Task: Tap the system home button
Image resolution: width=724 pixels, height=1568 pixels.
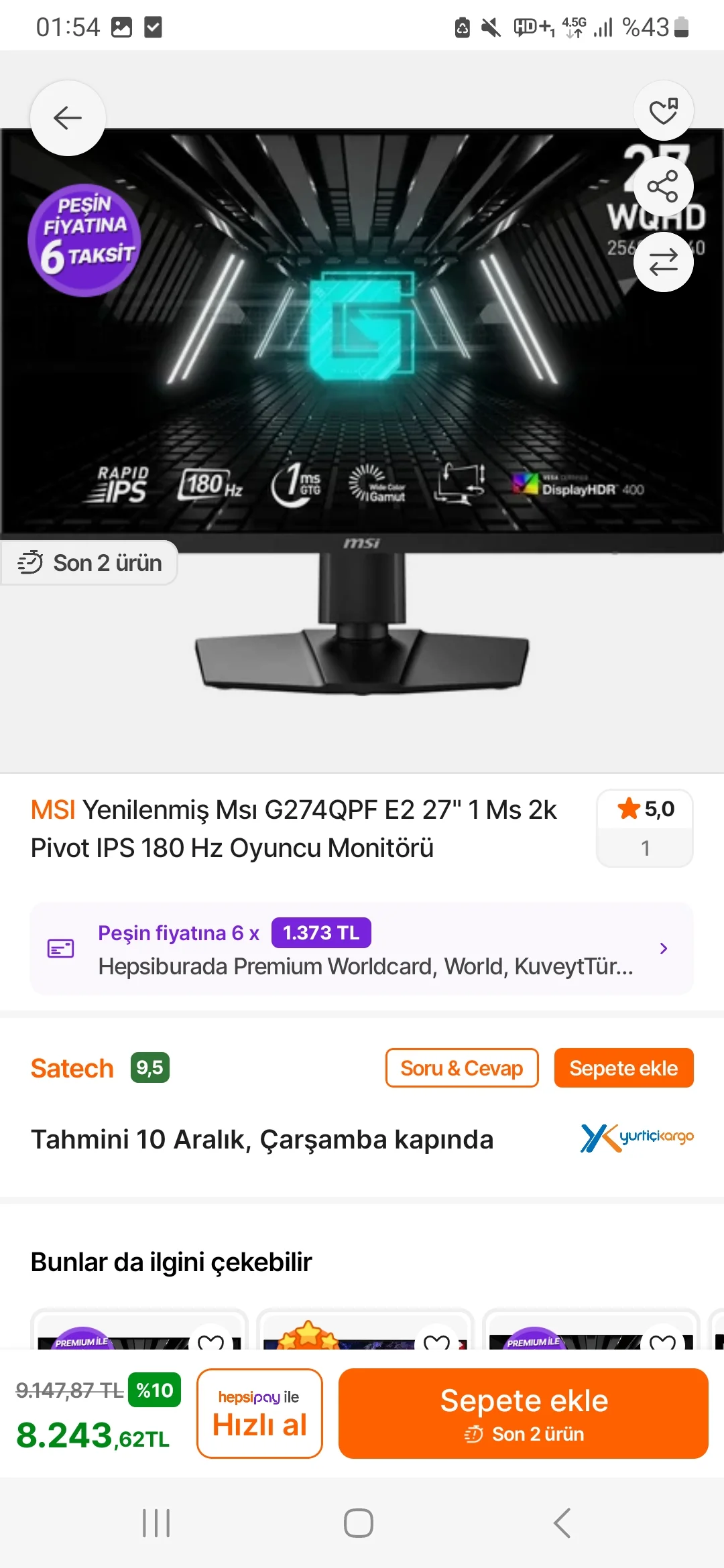Action: 359,1523
